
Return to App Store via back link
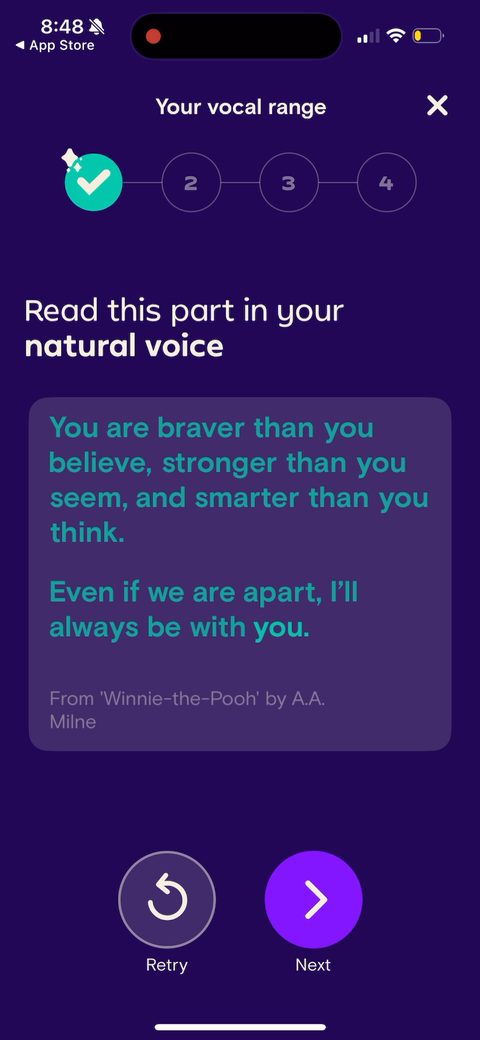(x=54, y=46)
